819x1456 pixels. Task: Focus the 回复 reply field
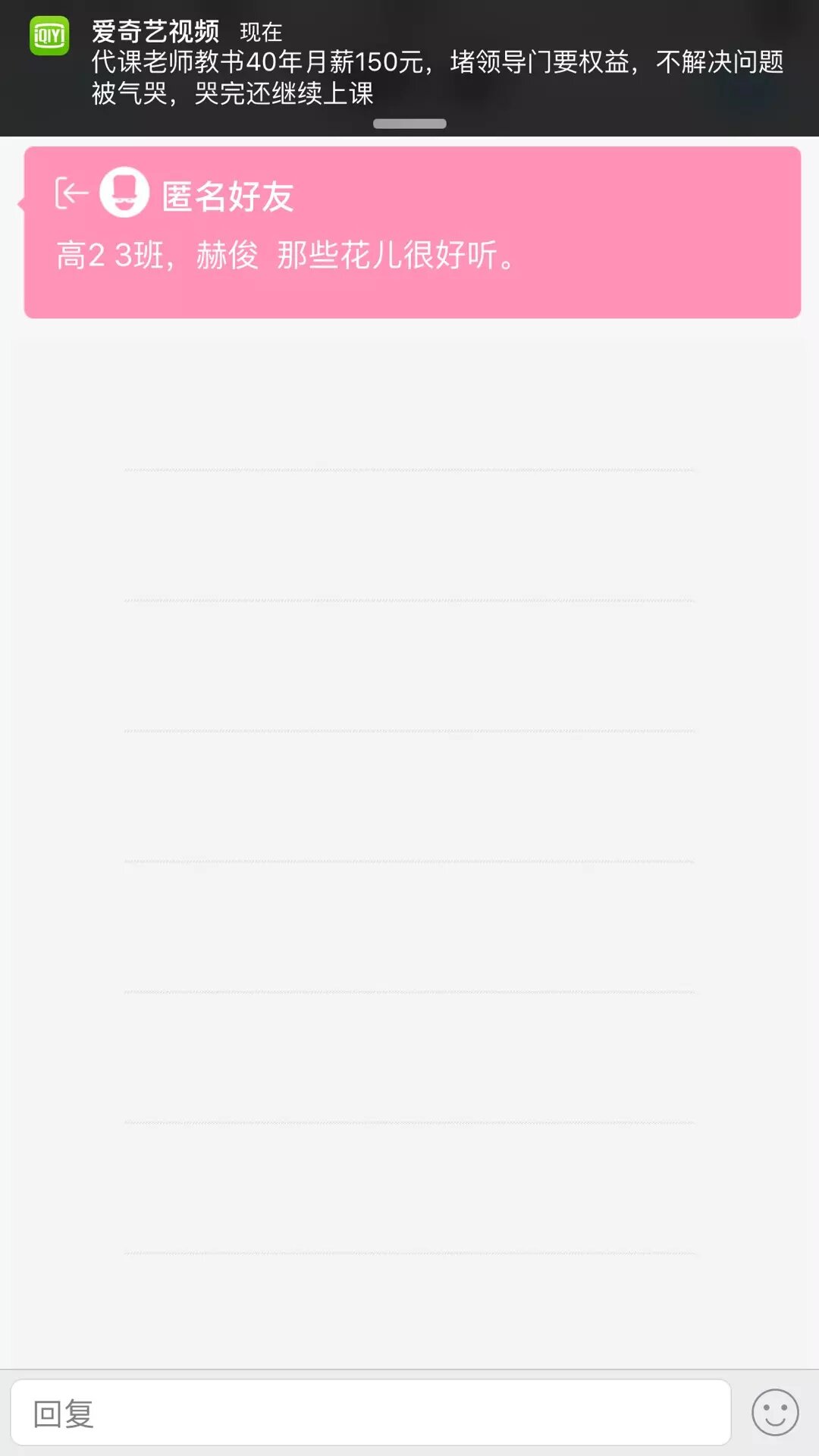click(370, 1413)
